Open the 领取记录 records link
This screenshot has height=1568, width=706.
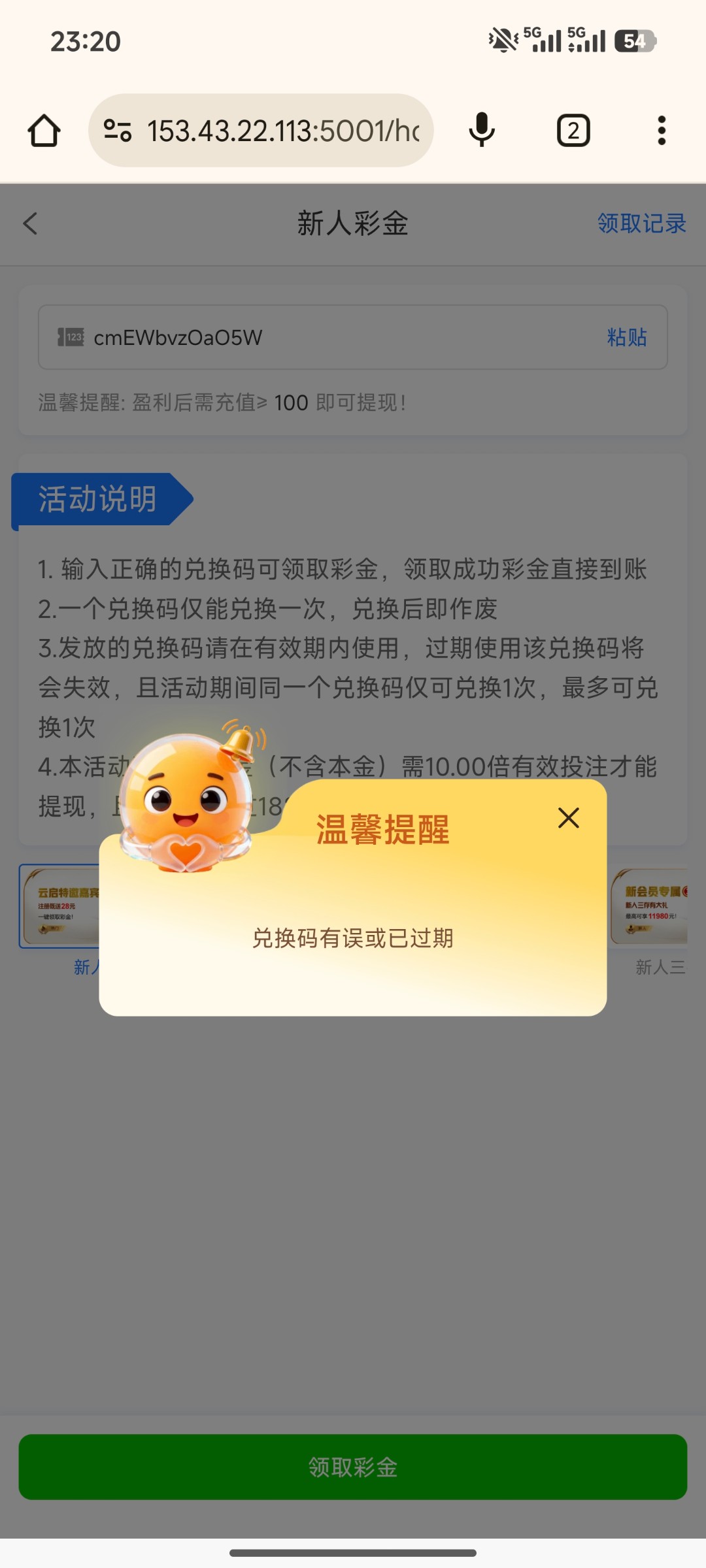coord(640,223)
